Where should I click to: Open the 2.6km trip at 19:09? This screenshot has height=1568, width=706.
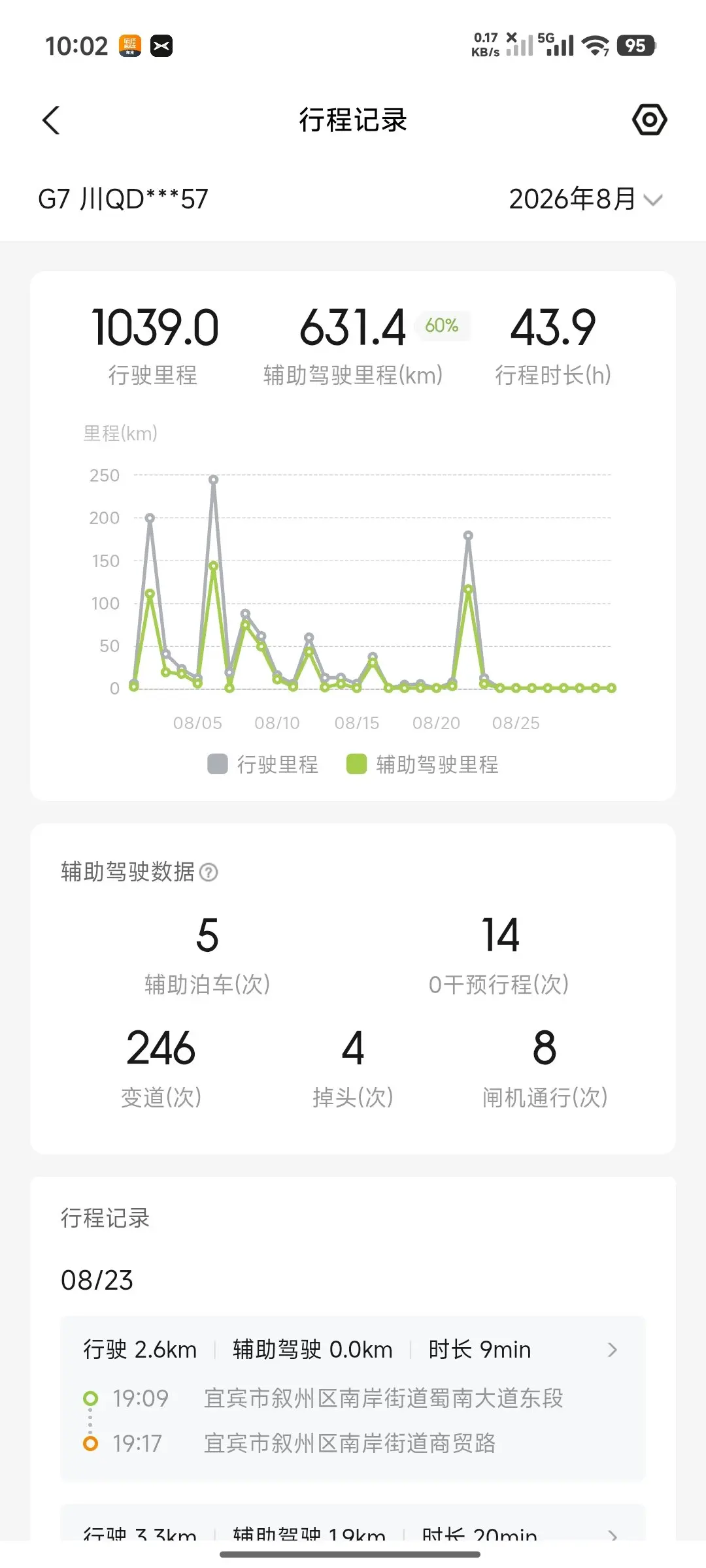(353, 1398)
